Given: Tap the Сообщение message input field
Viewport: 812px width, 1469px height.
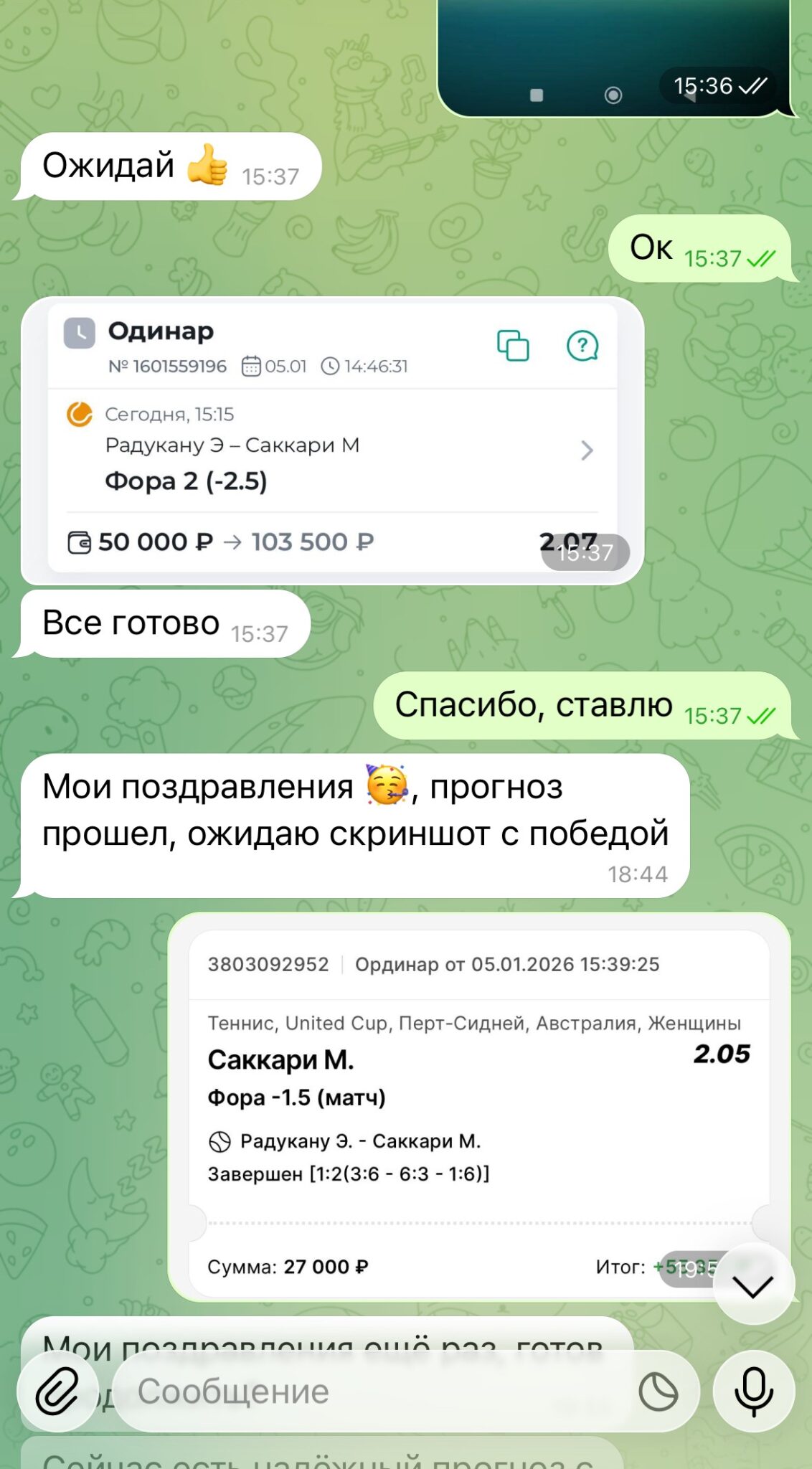Looking at the screenshot, I should tap(373, 1392).
